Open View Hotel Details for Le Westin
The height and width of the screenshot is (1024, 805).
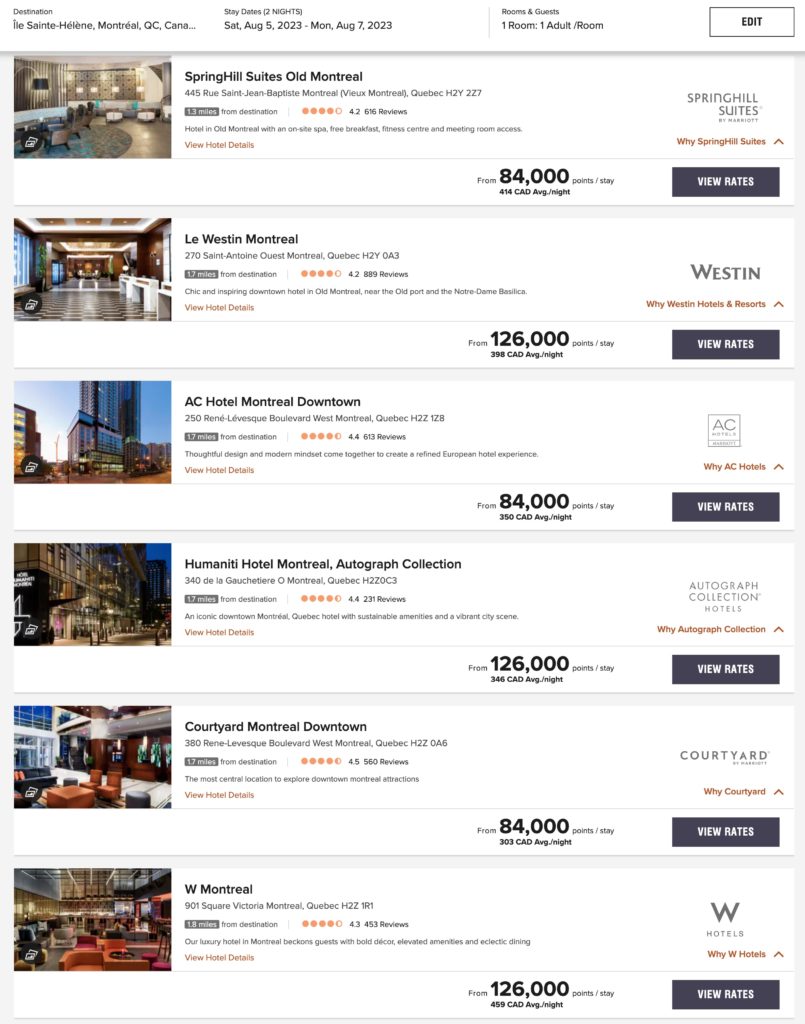click(x=219, y=308)
